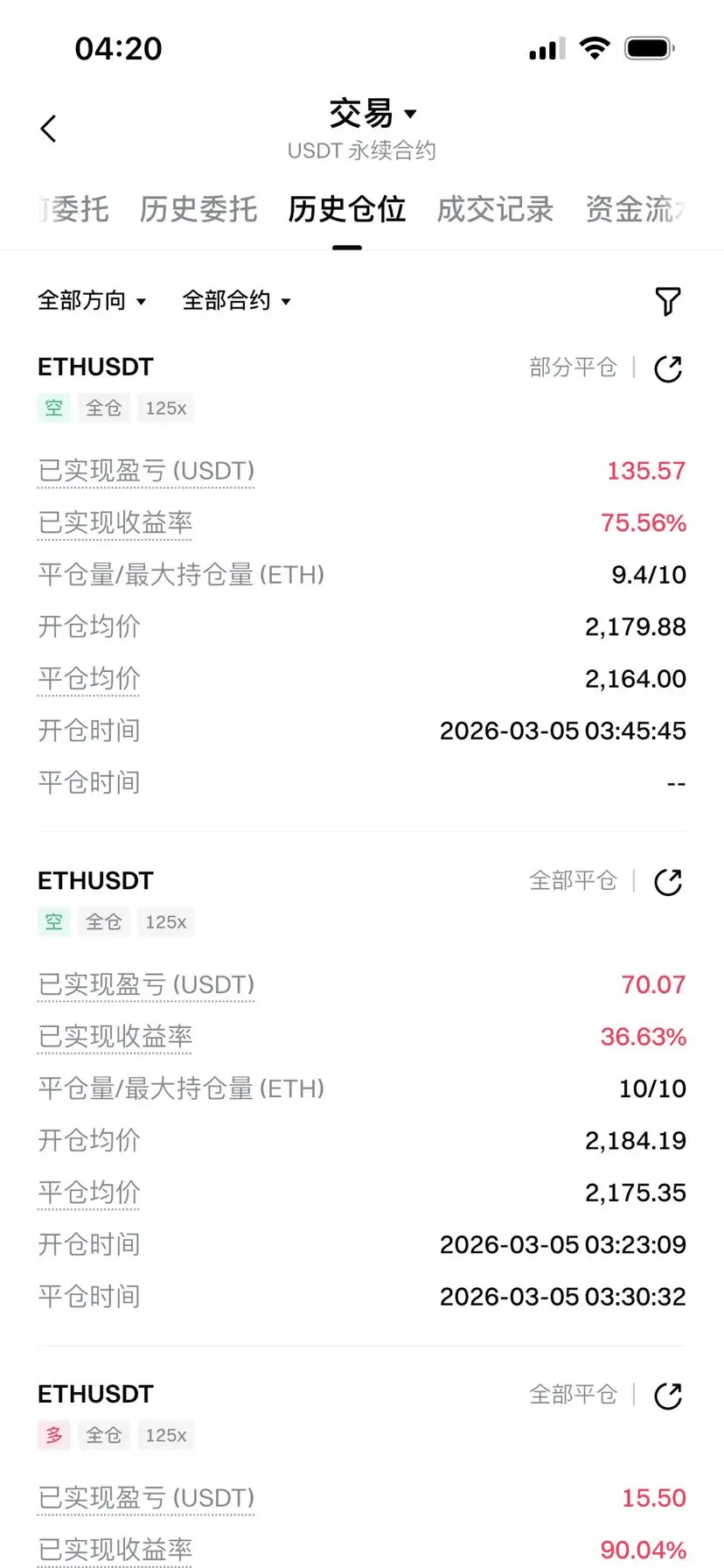Tap 已实现收益率 label beside 75.56%
This screenshot has width=724, height=1568.
[115, 523]
